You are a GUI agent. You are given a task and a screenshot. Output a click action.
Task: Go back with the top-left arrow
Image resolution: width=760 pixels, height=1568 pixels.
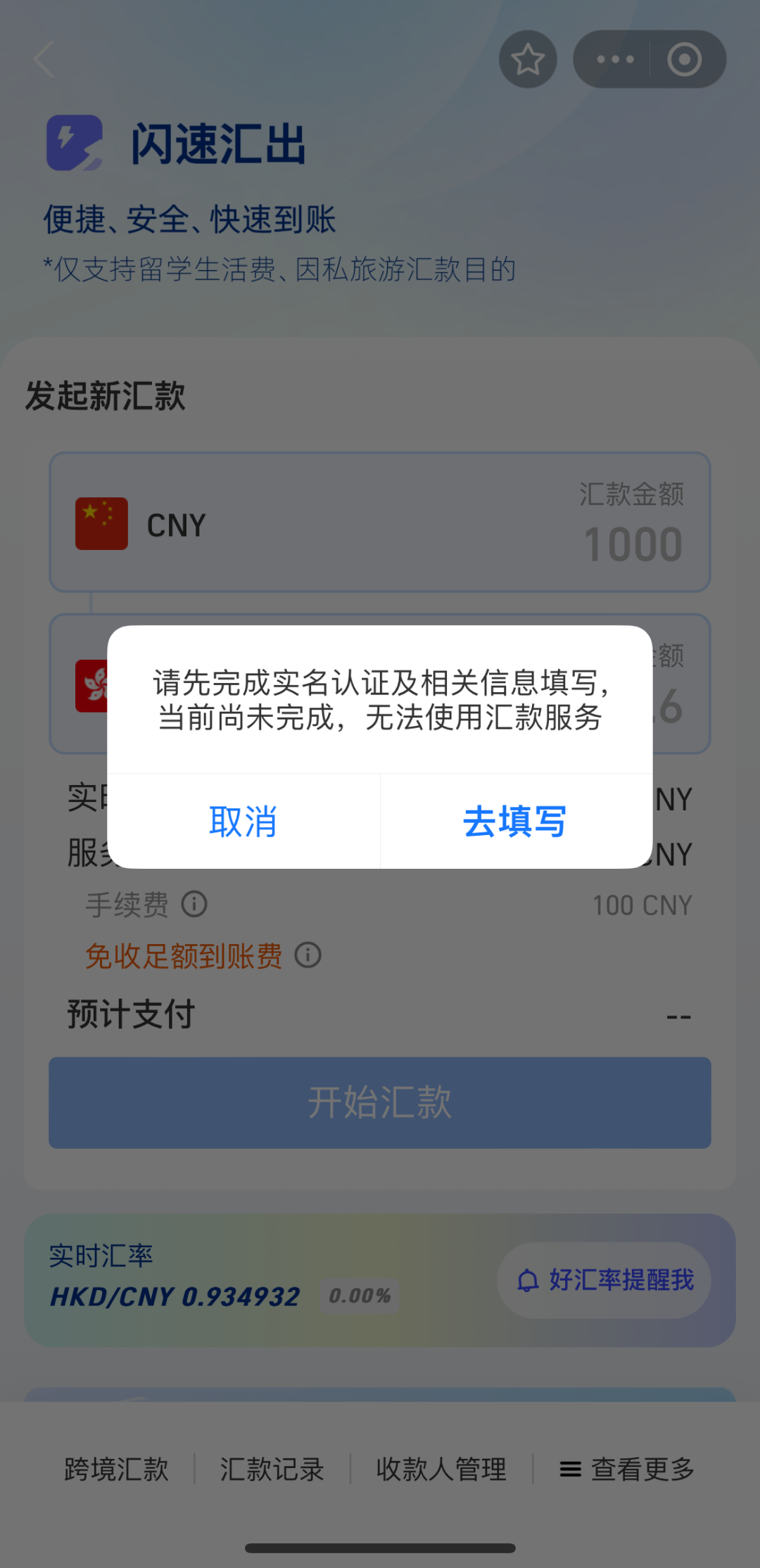pyautogui.click(x=44, y=59)
